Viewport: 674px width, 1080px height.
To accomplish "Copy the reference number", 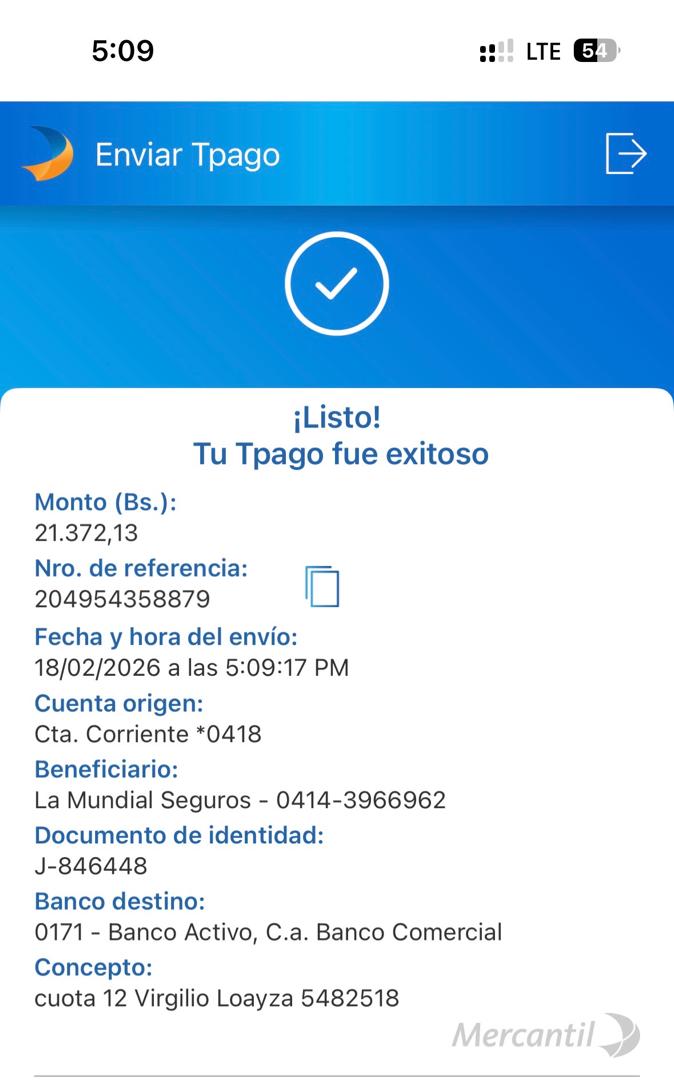I will point(322,586).
